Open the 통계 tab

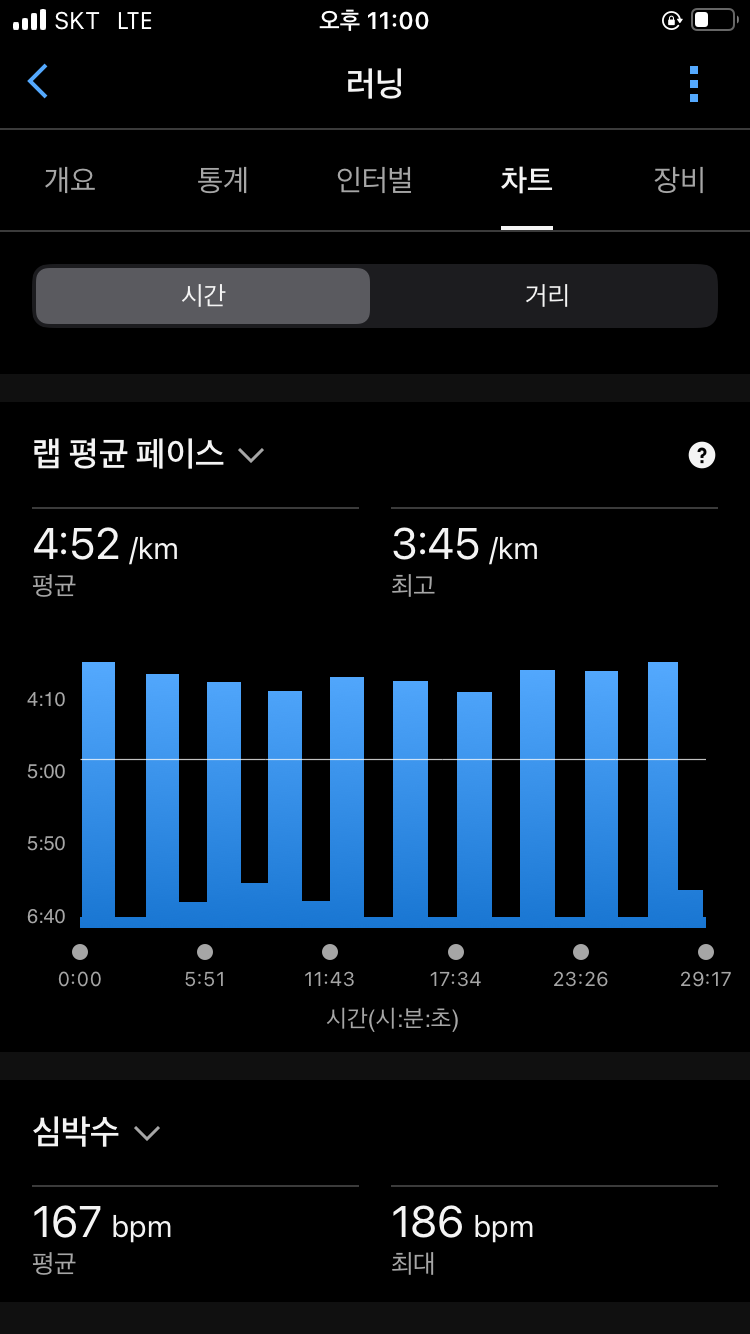tap(223, 180)
